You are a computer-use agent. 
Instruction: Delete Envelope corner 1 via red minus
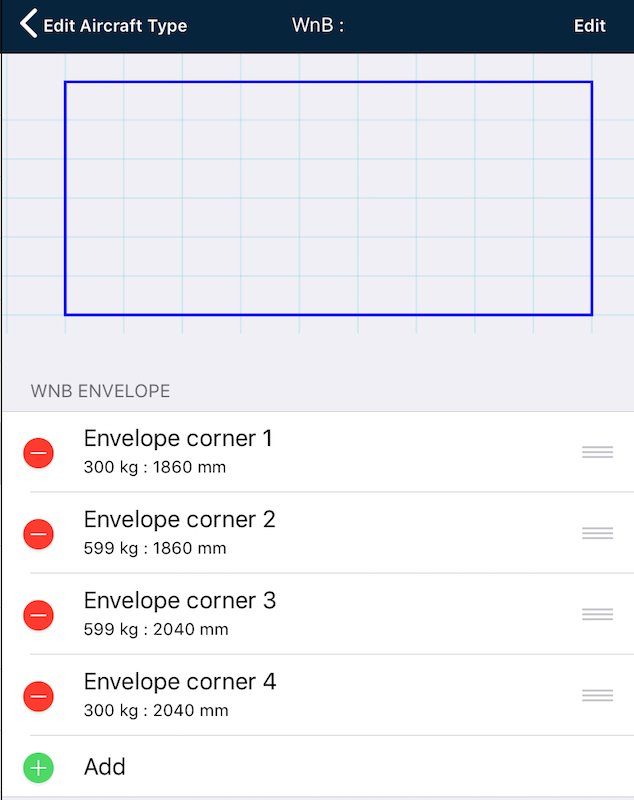(x=38, y=453)
